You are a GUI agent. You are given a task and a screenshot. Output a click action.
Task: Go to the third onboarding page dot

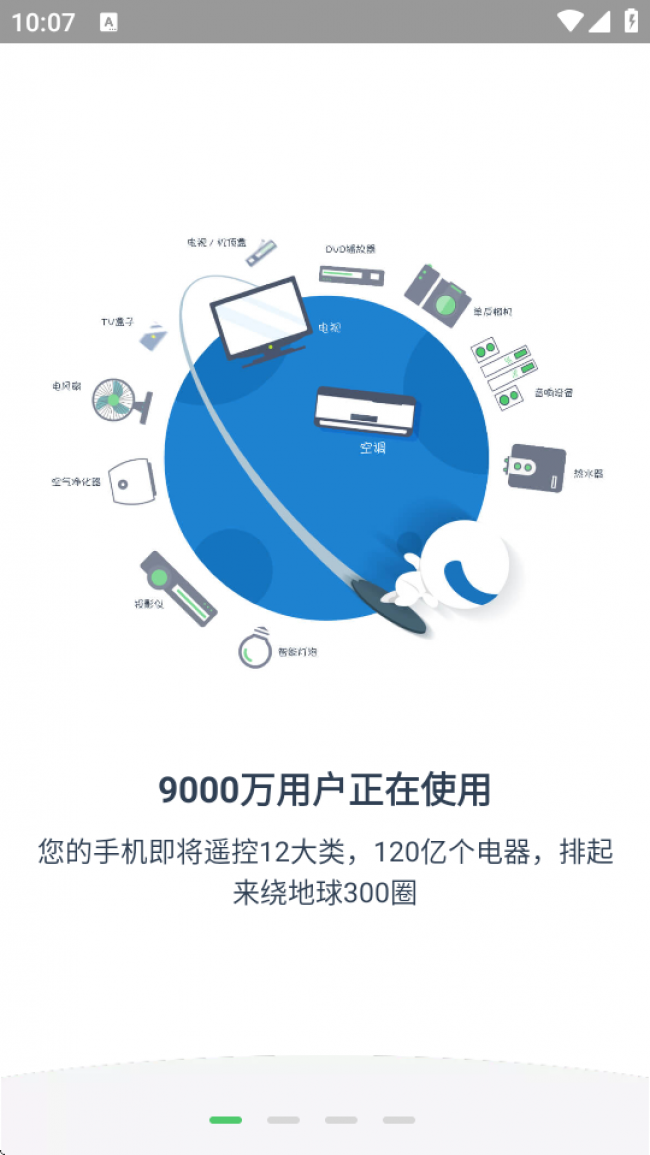[341, 1120]
